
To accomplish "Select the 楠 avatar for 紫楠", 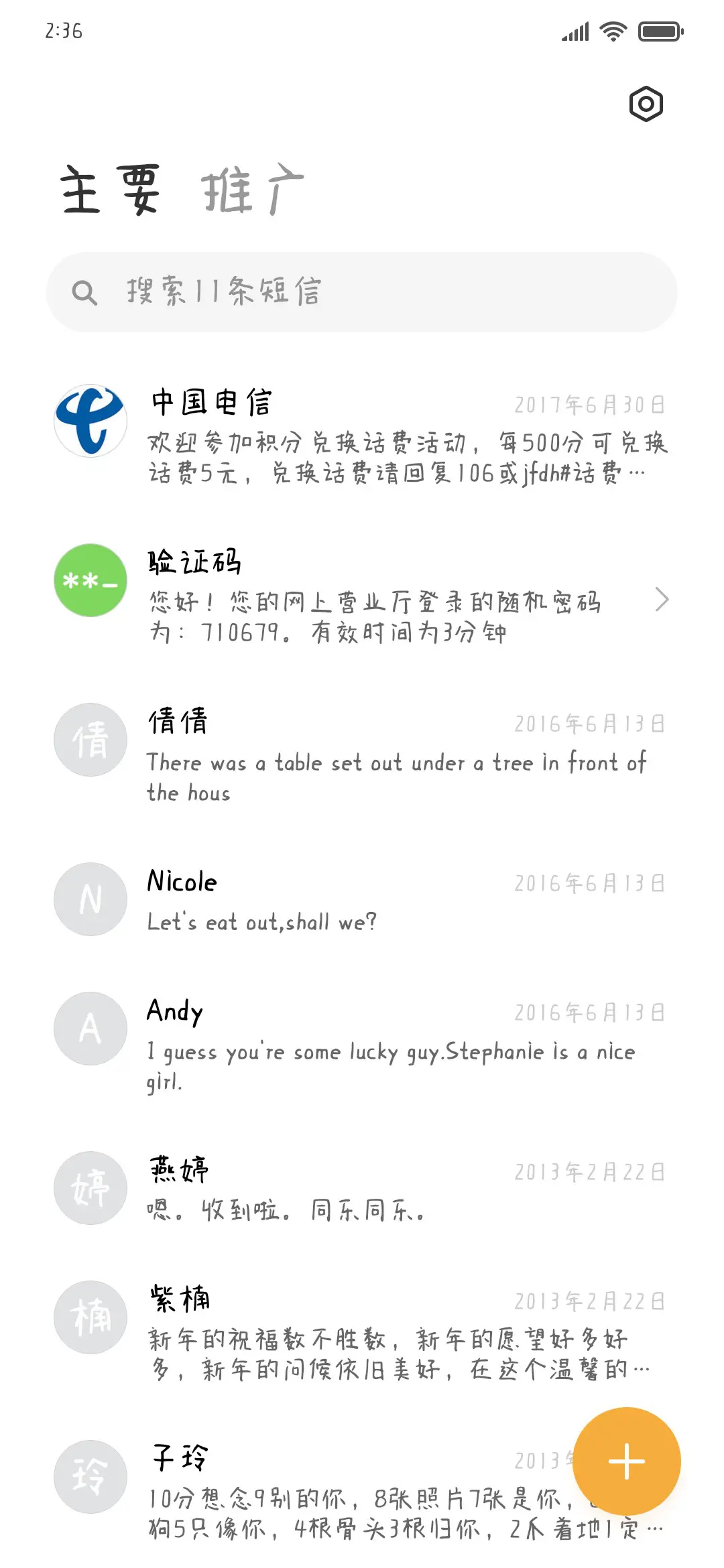I will (90, 1317).
